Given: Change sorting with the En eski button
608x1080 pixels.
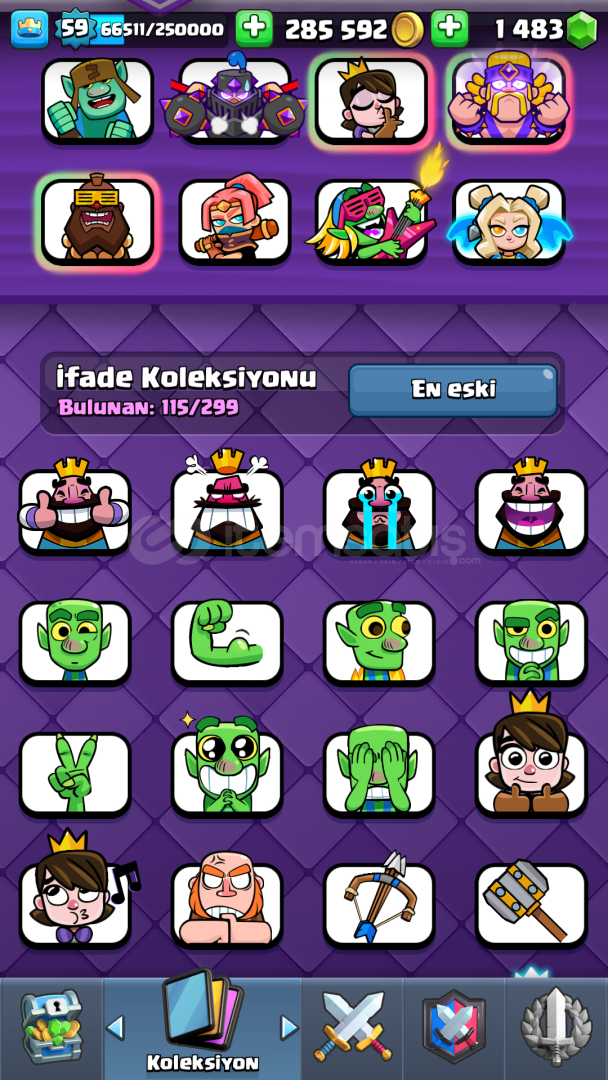Looking at the screenshot, I should coord(453,390).
